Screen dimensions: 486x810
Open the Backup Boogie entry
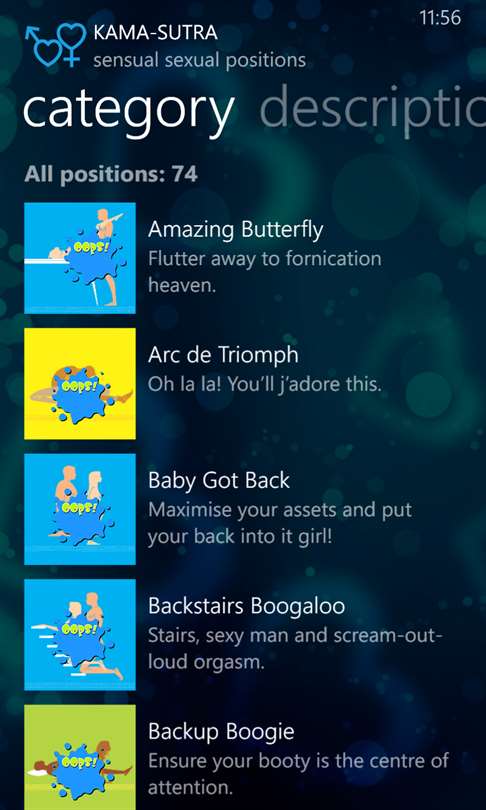point(243,757)
